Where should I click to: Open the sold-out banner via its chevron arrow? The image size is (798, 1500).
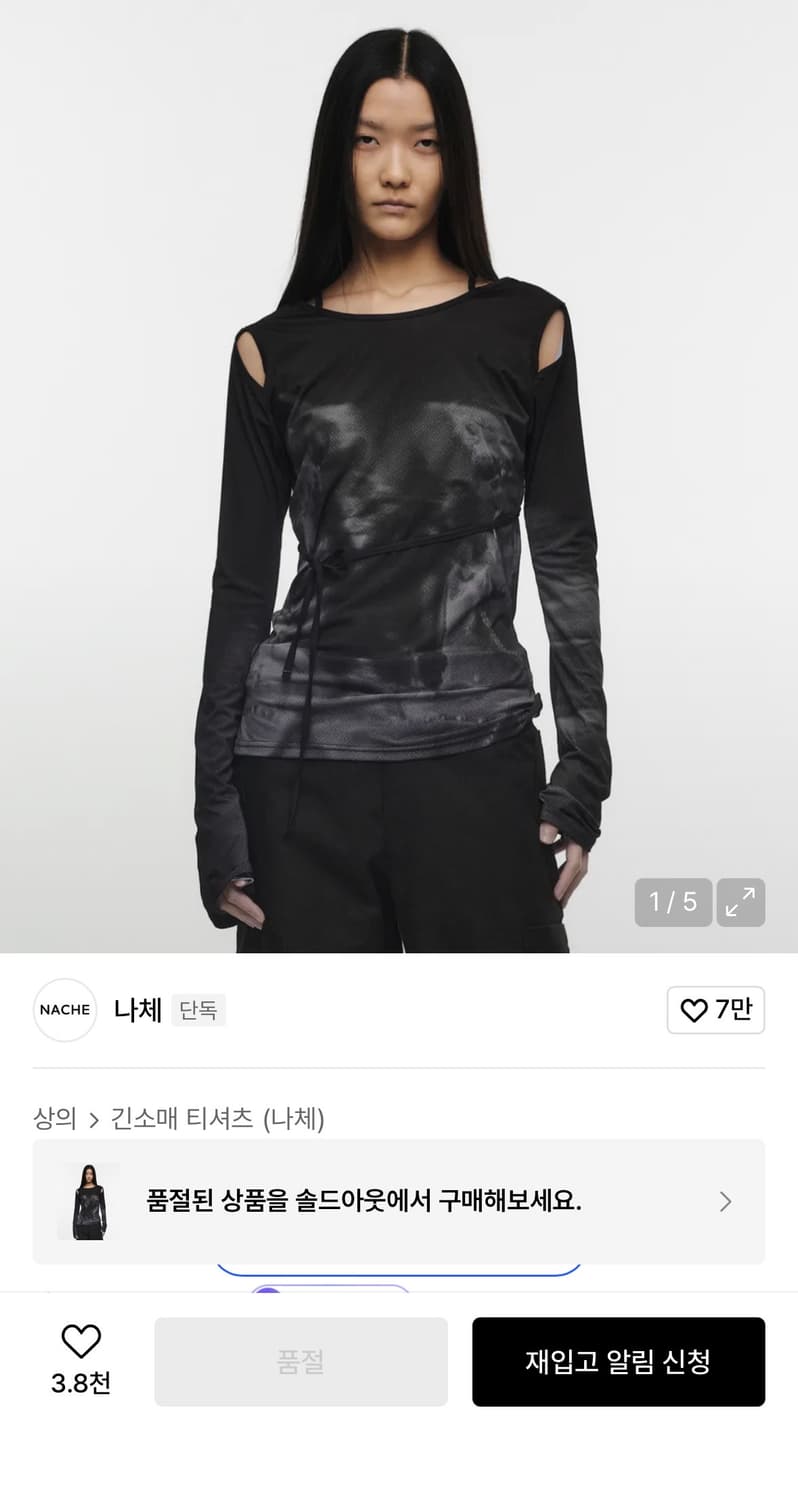click(724, 1202)
